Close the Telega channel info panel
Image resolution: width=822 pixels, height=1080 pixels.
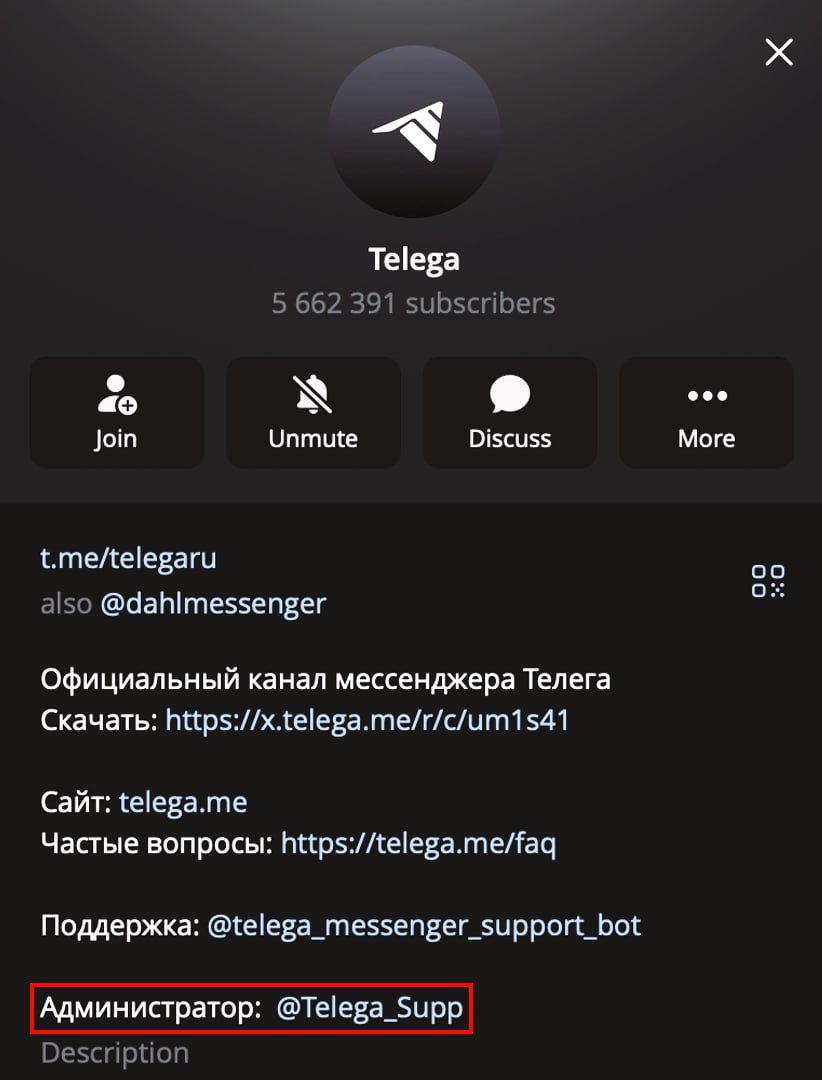[x=778, y=52]
